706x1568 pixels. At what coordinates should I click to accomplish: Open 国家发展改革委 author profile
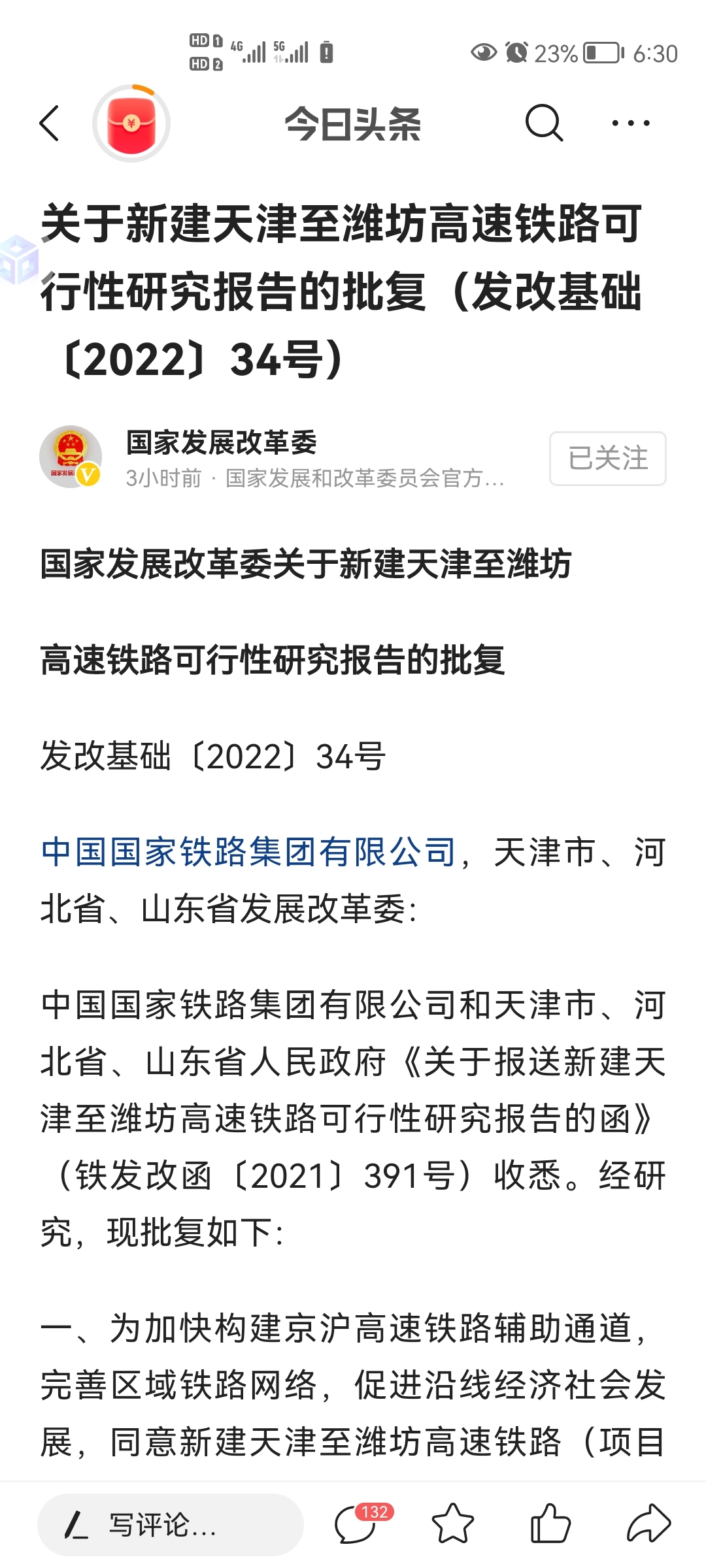tap(221, 443)
